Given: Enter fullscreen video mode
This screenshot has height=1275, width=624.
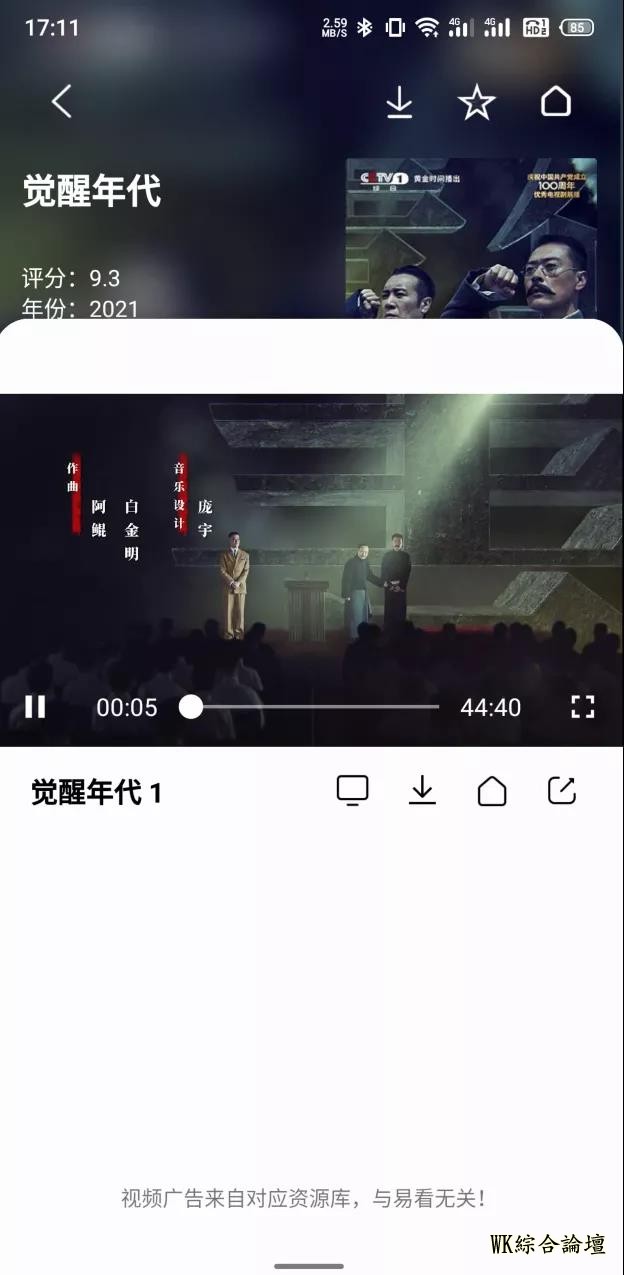Looking at the screenshot, I should tap(582, 707).
